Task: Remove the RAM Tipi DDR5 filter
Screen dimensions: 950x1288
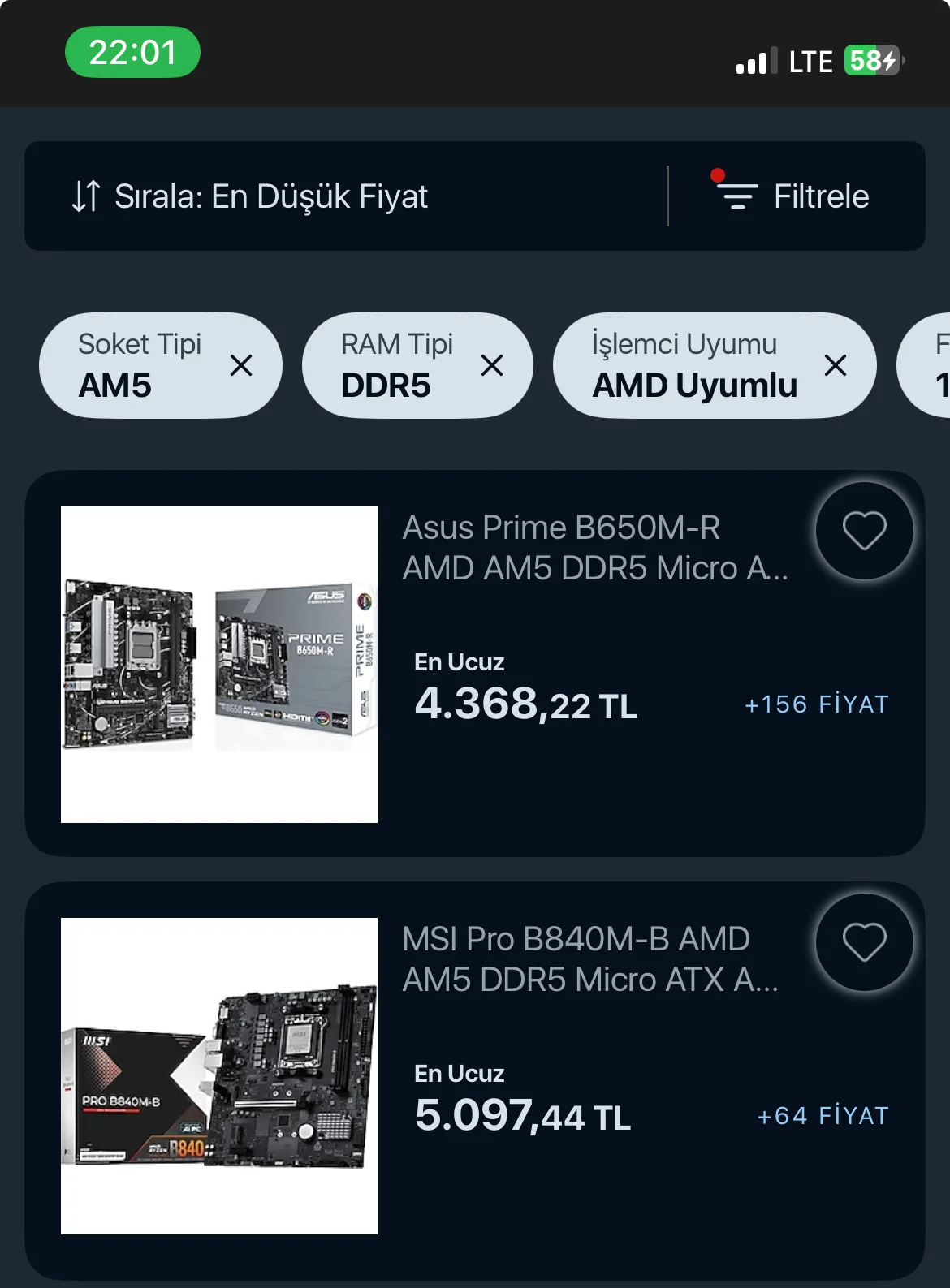Action: pyautogui.click(x=492, y=365)
